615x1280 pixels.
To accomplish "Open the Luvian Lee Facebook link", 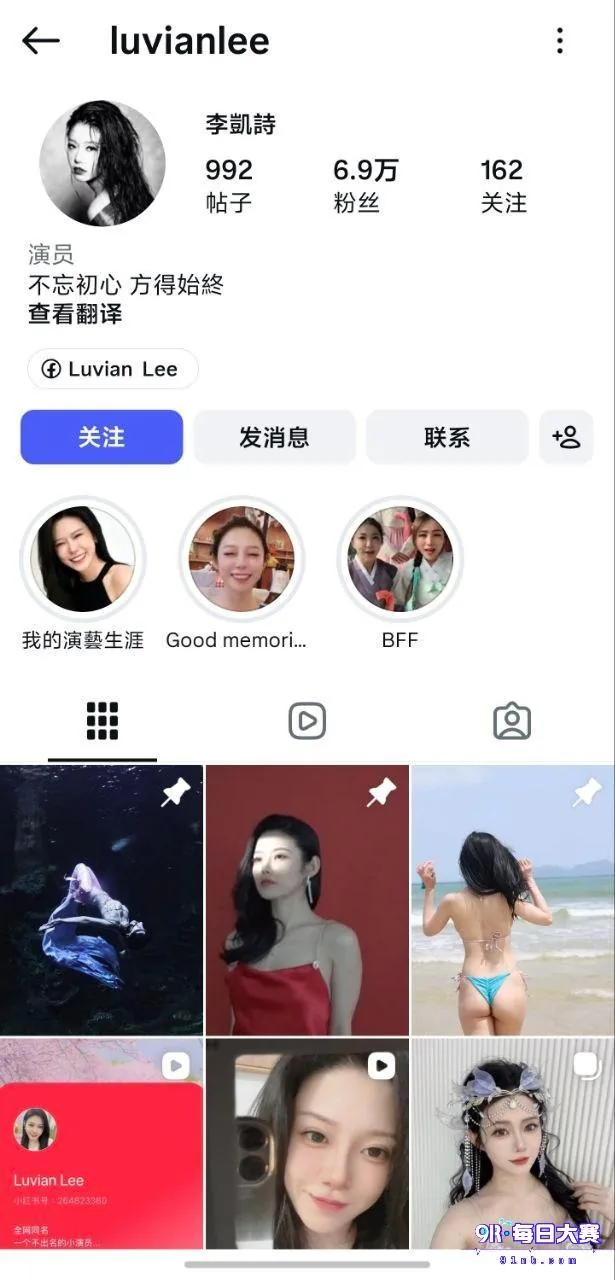I will pos(113,369).
